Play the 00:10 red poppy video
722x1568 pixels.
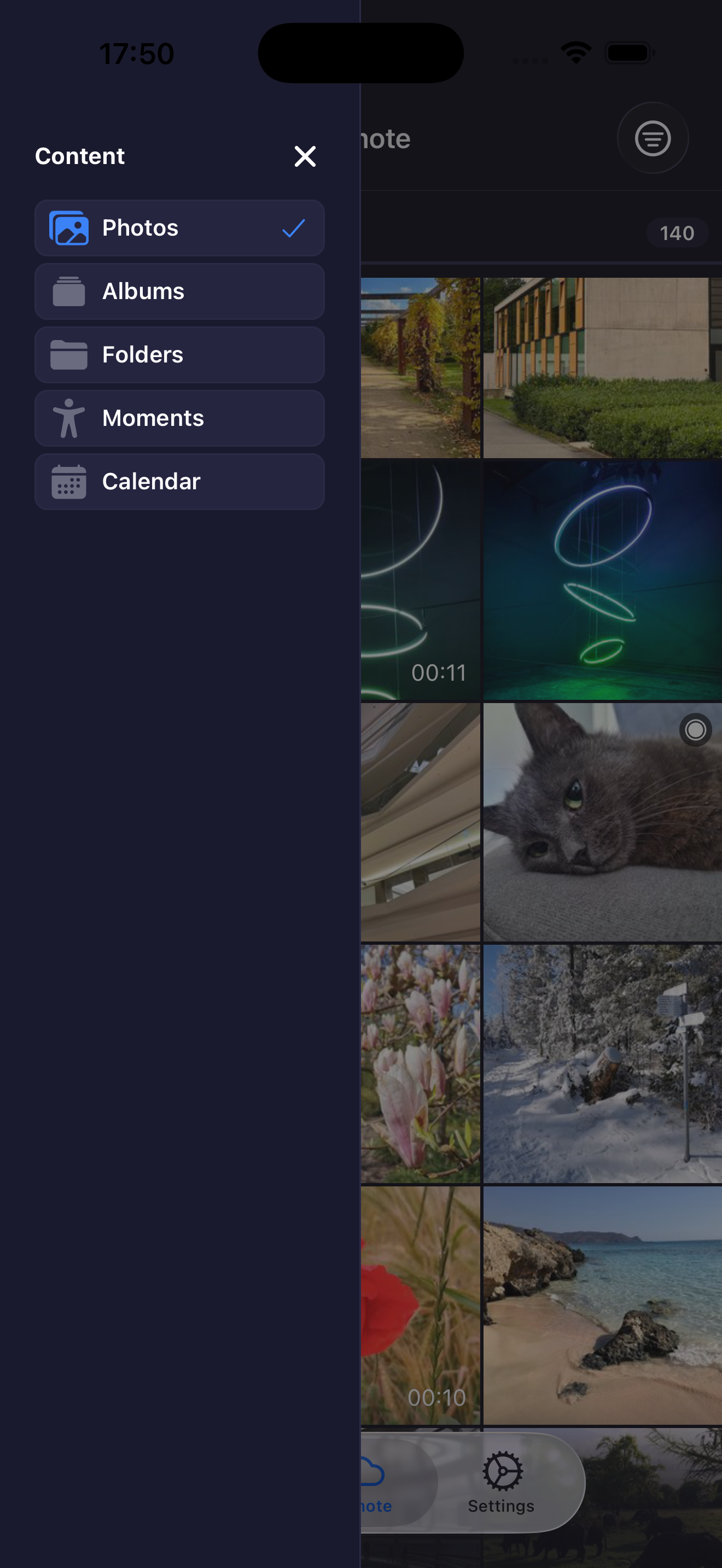[x=420, y=1304]
